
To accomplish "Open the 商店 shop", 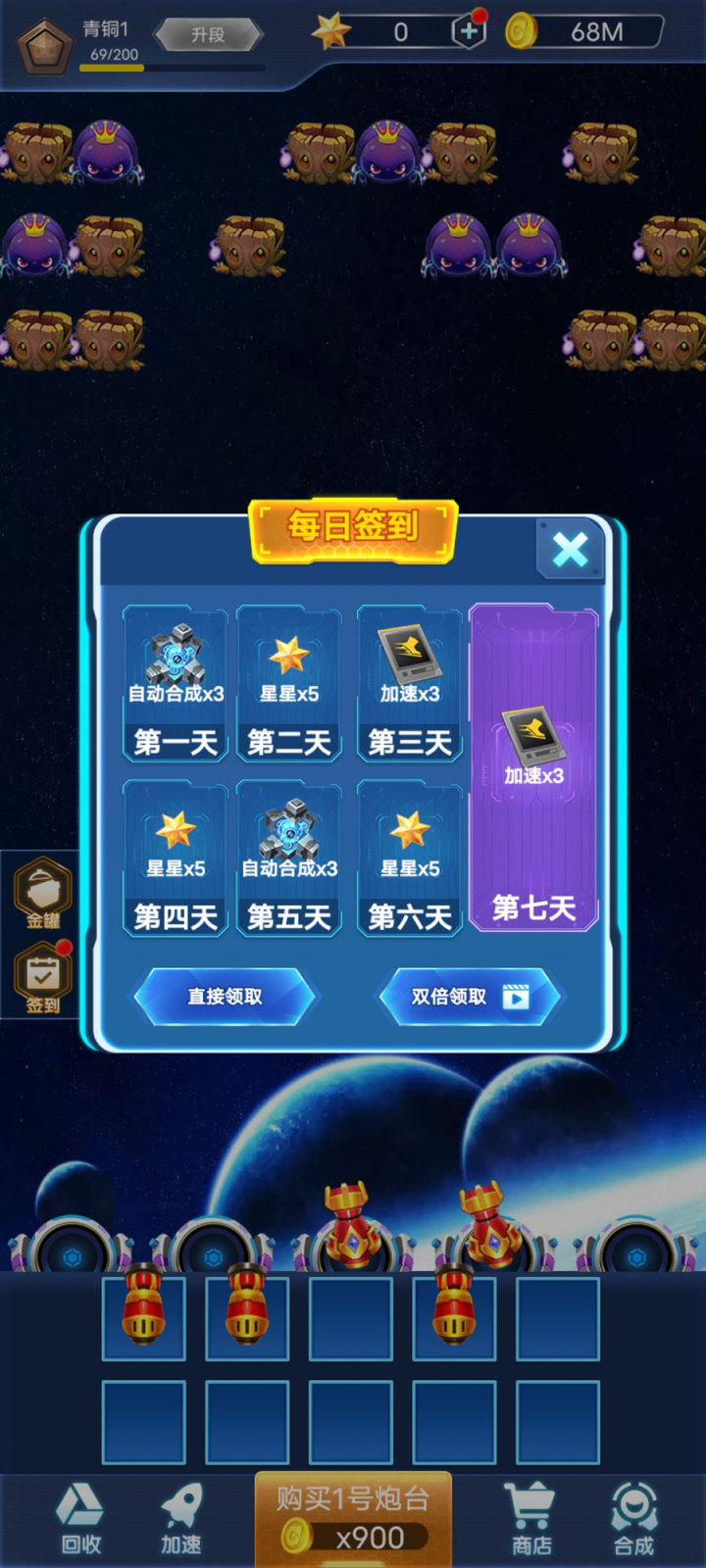I will tap(530, 1518).
